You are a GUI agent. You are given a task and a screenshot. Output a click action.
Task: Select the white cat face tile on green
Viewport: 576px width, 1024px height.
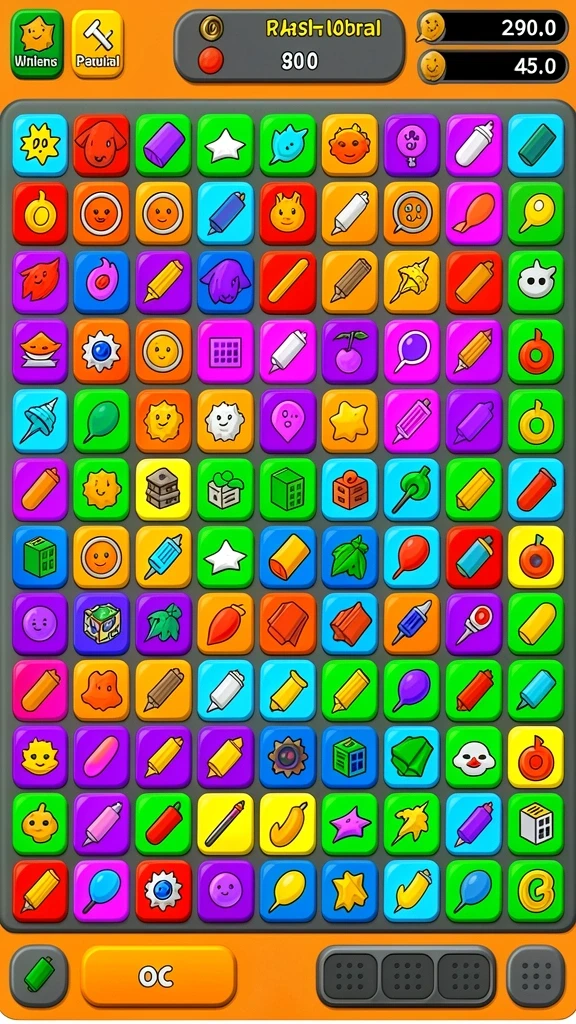(x=536, y=281)
